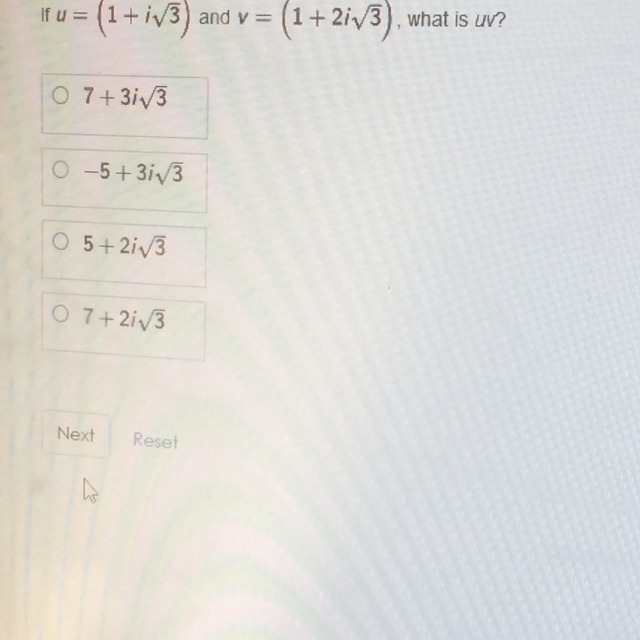The image size is (640, 640).
Task: Pick the answer 5 + 2i√3
Action: pos(61,243)
